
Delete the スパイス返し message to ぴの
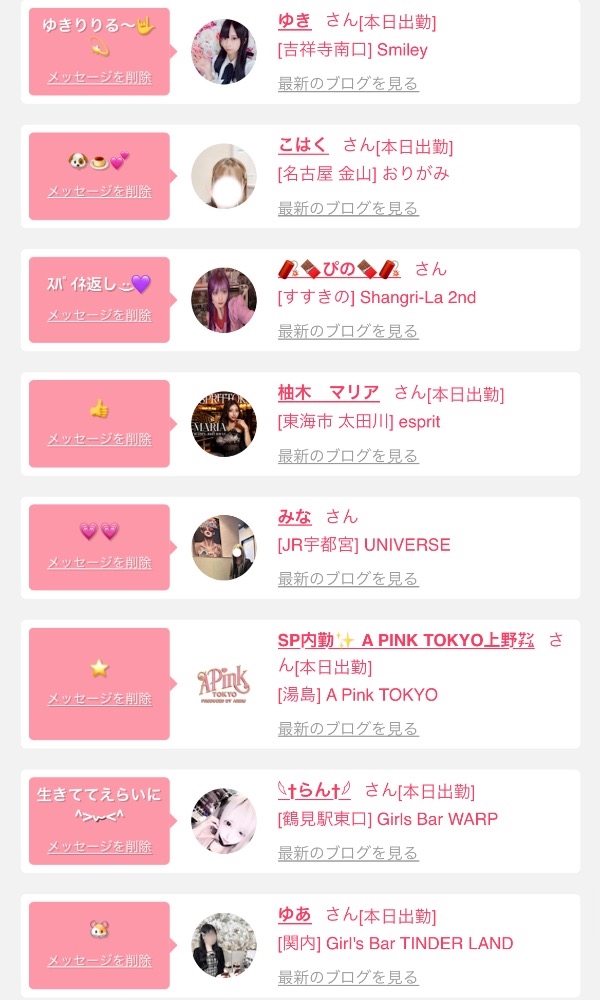click(x=99, y=315)
